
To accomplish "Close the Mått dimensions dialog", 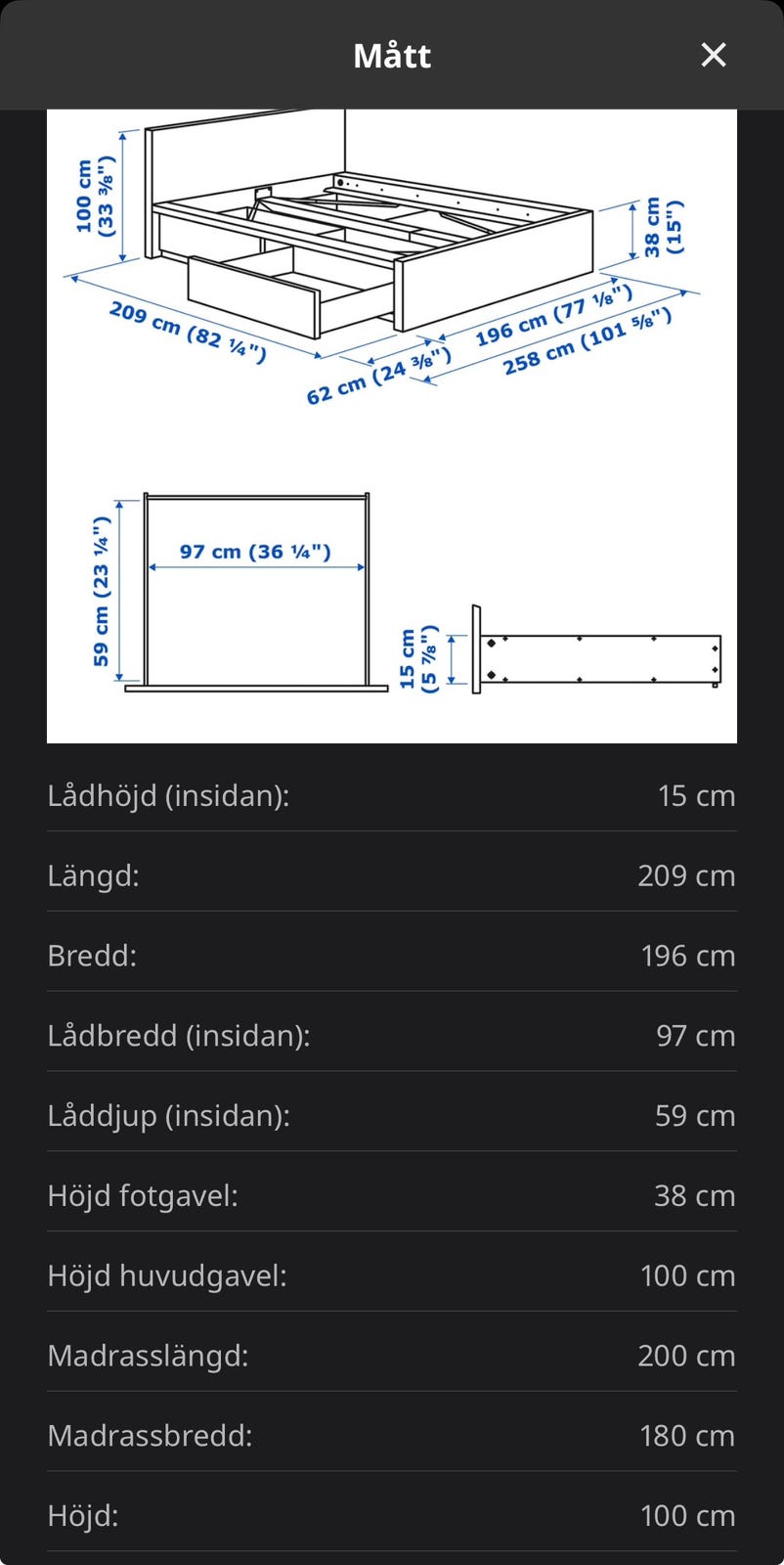I will 714,55.
